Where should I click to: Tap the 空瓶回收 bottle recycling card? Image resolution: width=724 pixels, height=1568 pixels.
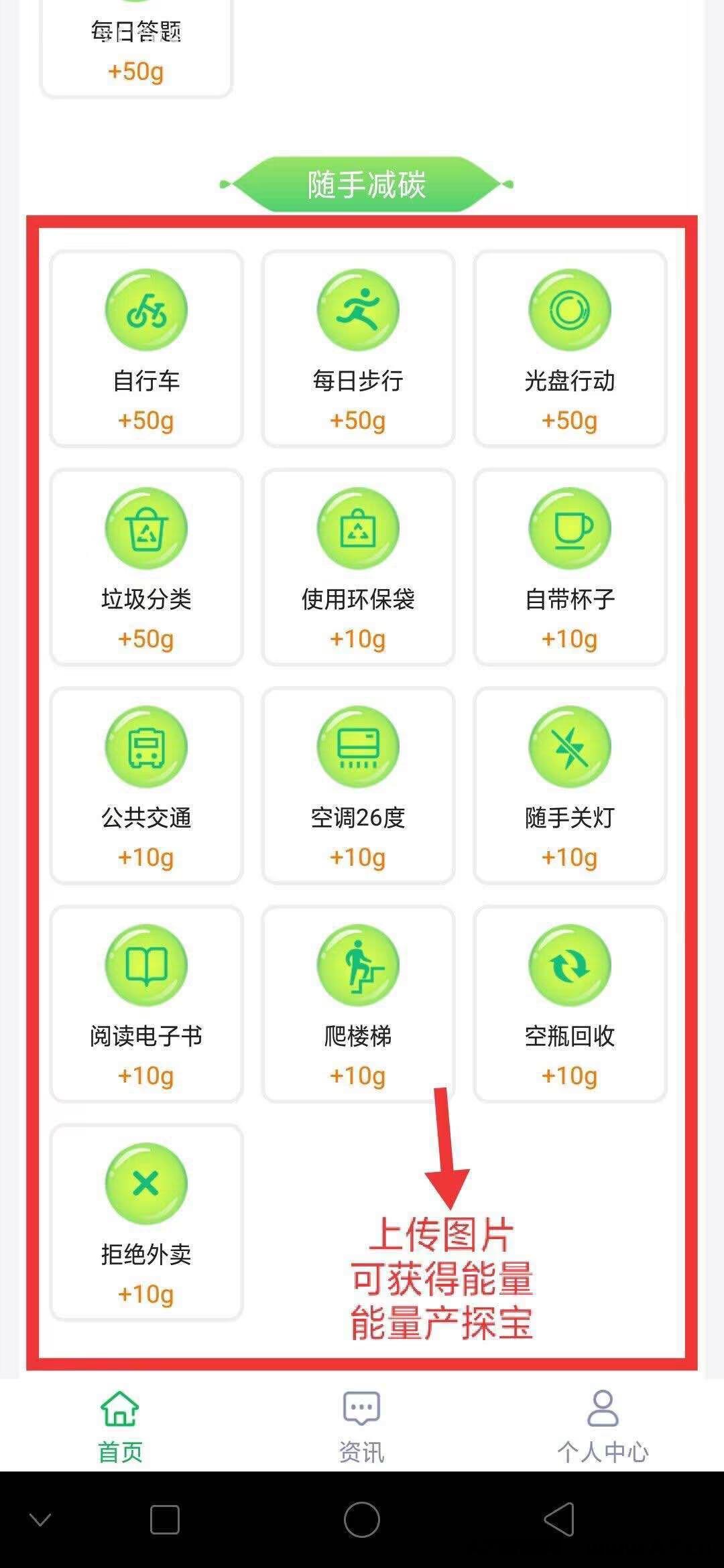[570, 1004]
